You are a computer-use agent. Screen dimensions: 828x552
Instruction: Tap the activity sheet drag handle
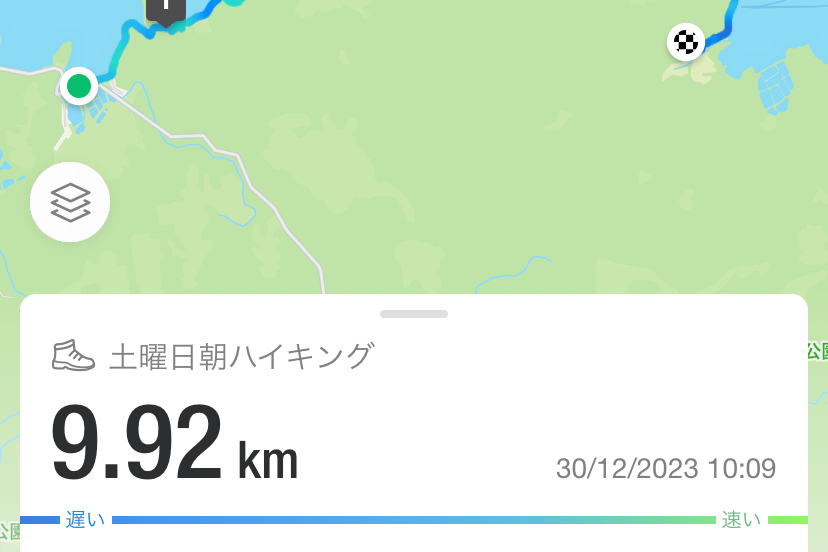tap(414, 314)
